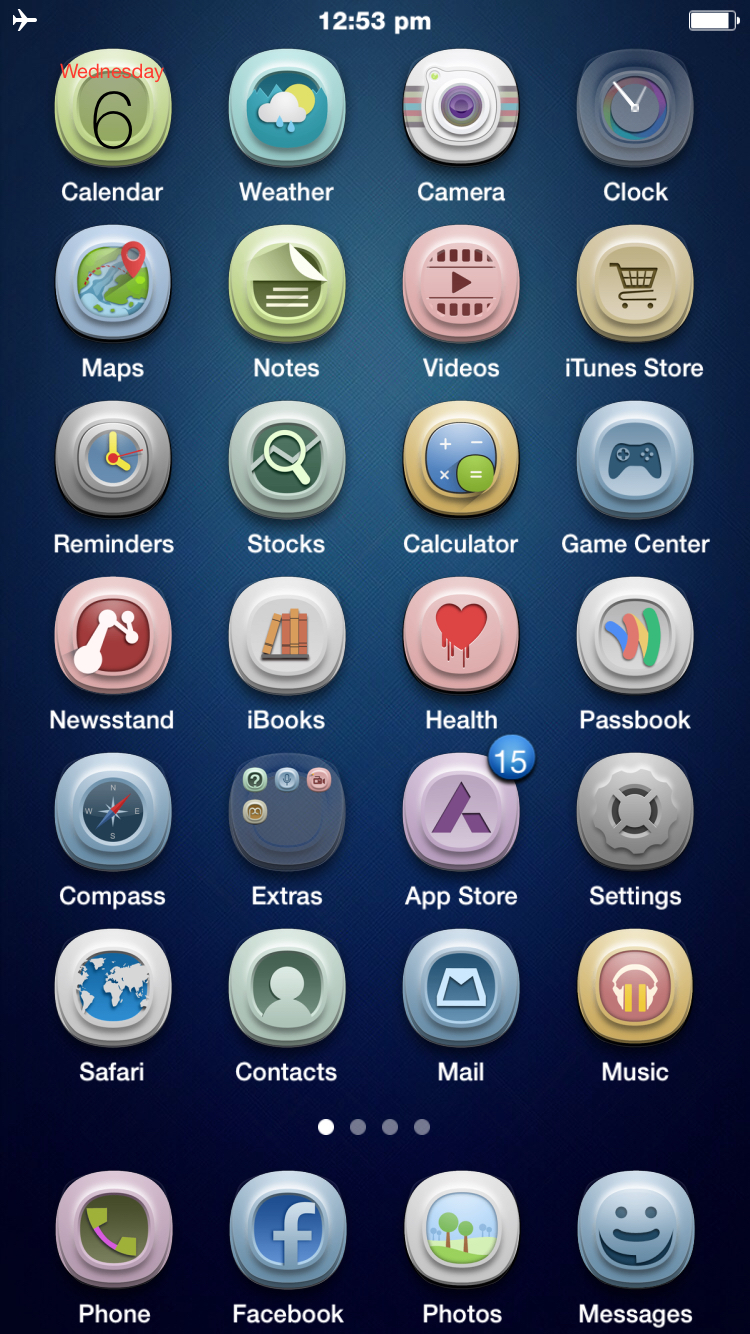The image size is (750, 1334).
Task: Open the Calendar app
Action: click(x=113, y=108)
